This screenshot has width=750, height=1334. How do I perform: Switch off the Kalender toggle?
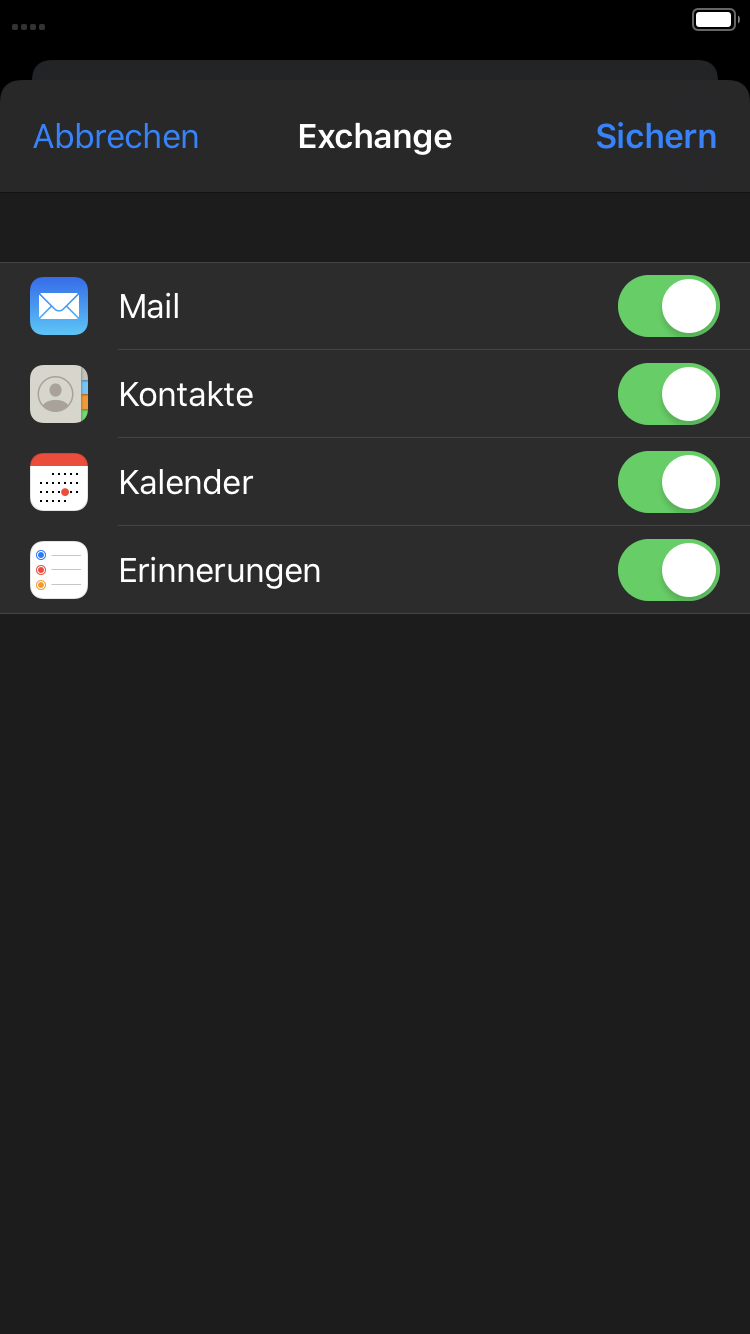[668, 482]
